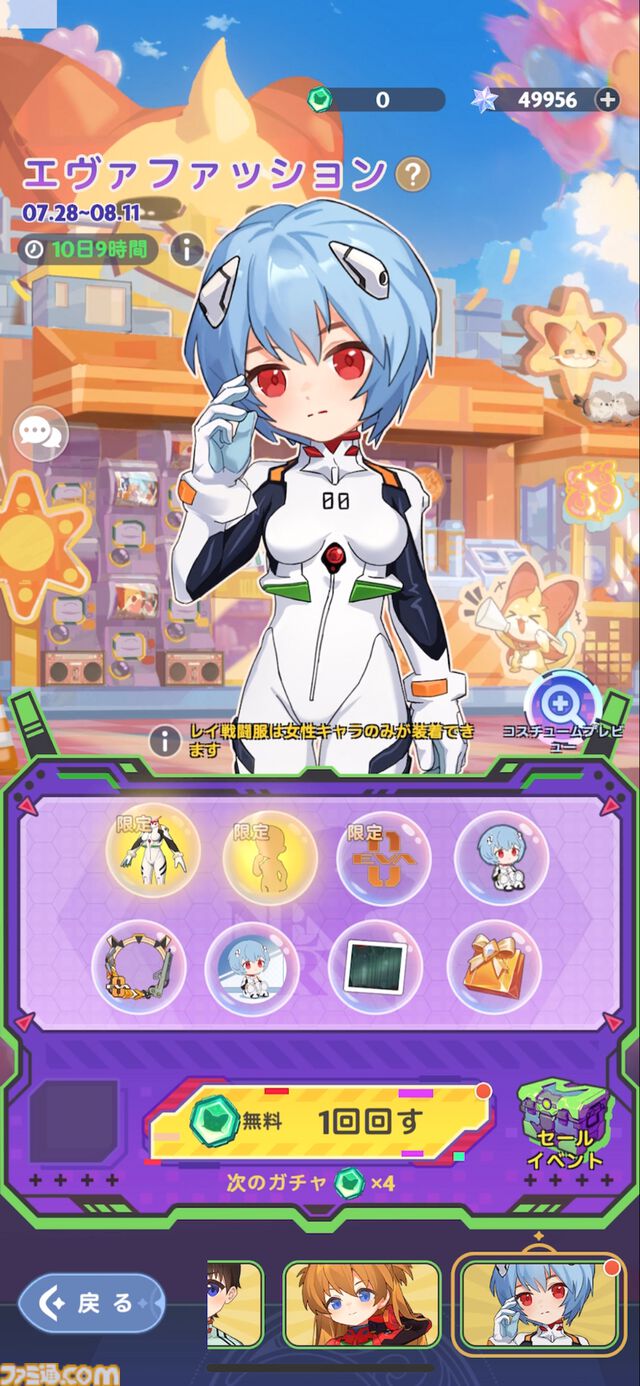Open the help question mark beside エヴァファッション
The height and width of the screenshot is (1386, 640).
point(412,174)
